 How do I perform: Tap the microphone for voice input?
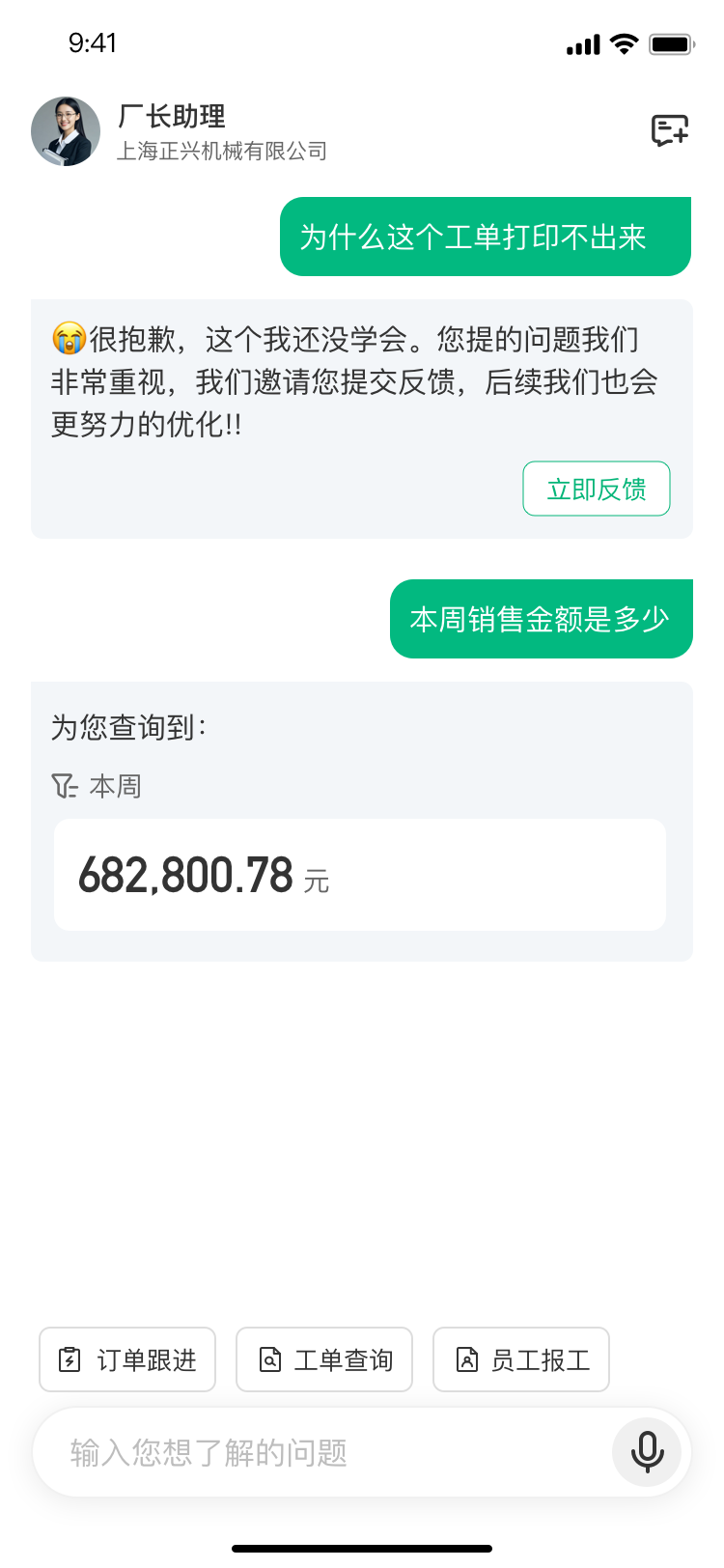click(x=647, y=1452)
